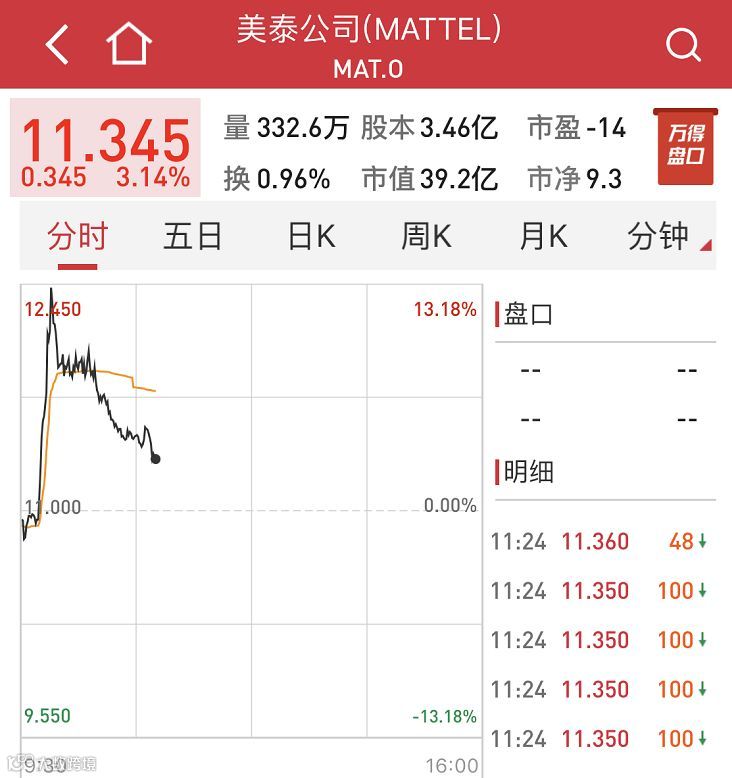Switch to the 五日 tab
Image resolution: width=732 pixels, height=778 pixels.
tap(193, 237)
